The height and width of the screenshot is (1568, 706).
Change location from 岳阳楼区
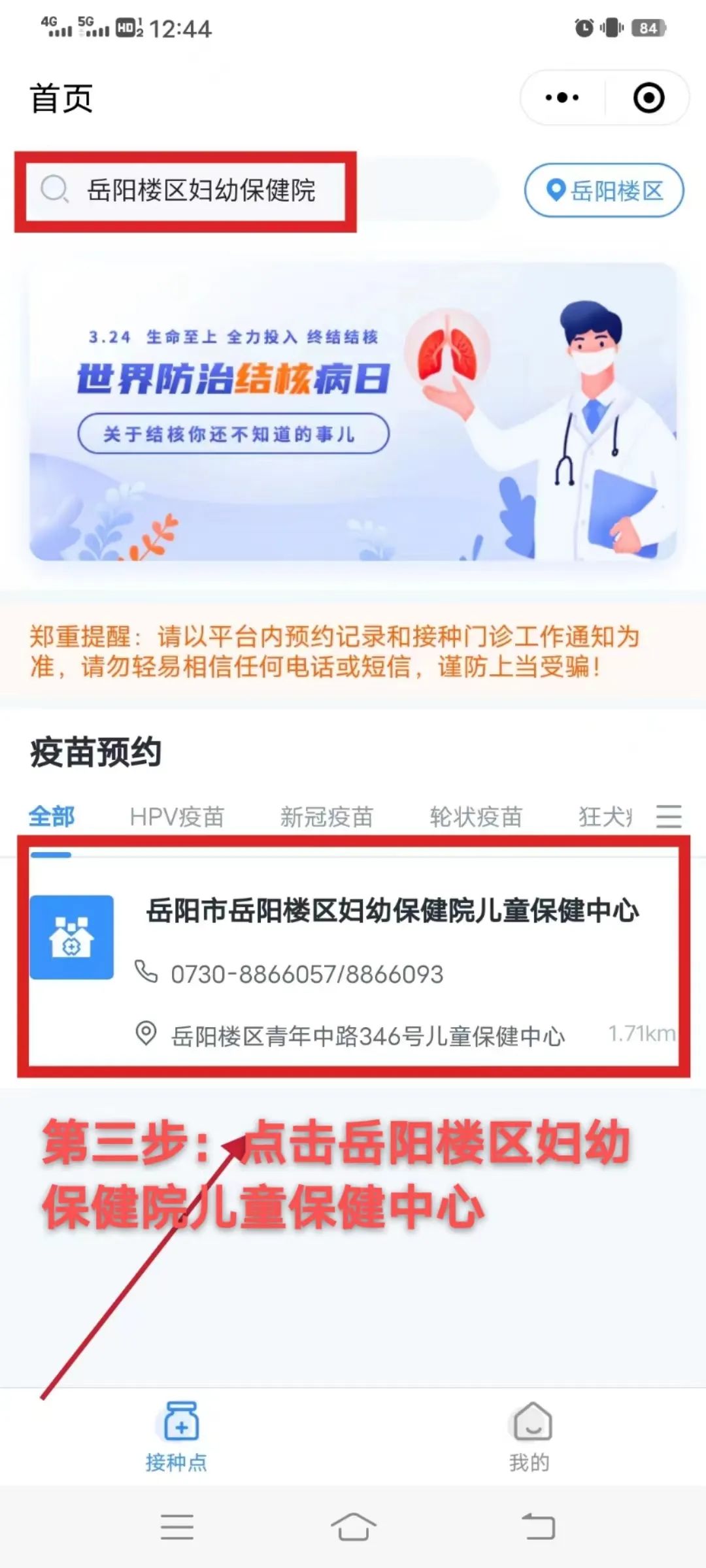(604, 191)
